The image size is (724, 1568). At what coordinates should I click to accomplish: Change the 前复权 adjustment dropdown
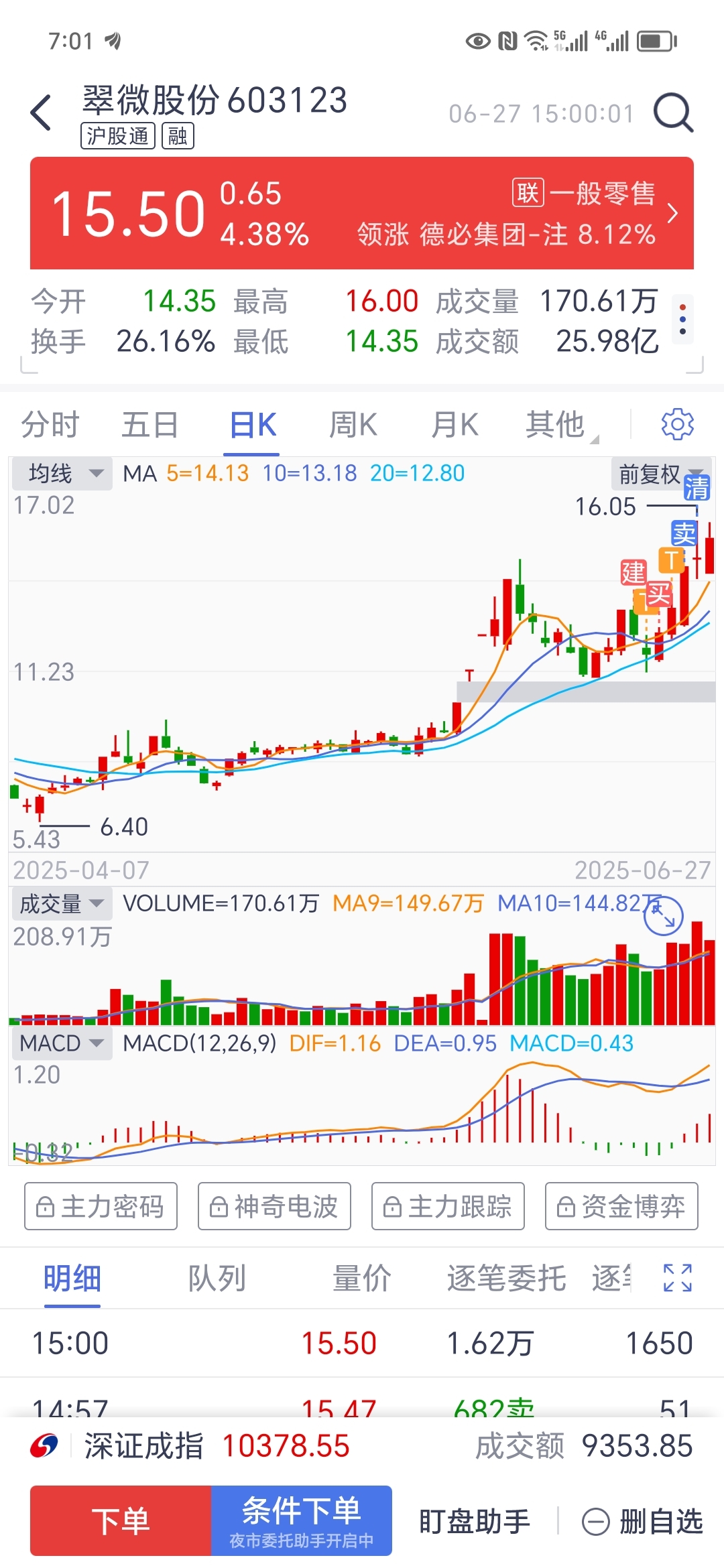660,474
